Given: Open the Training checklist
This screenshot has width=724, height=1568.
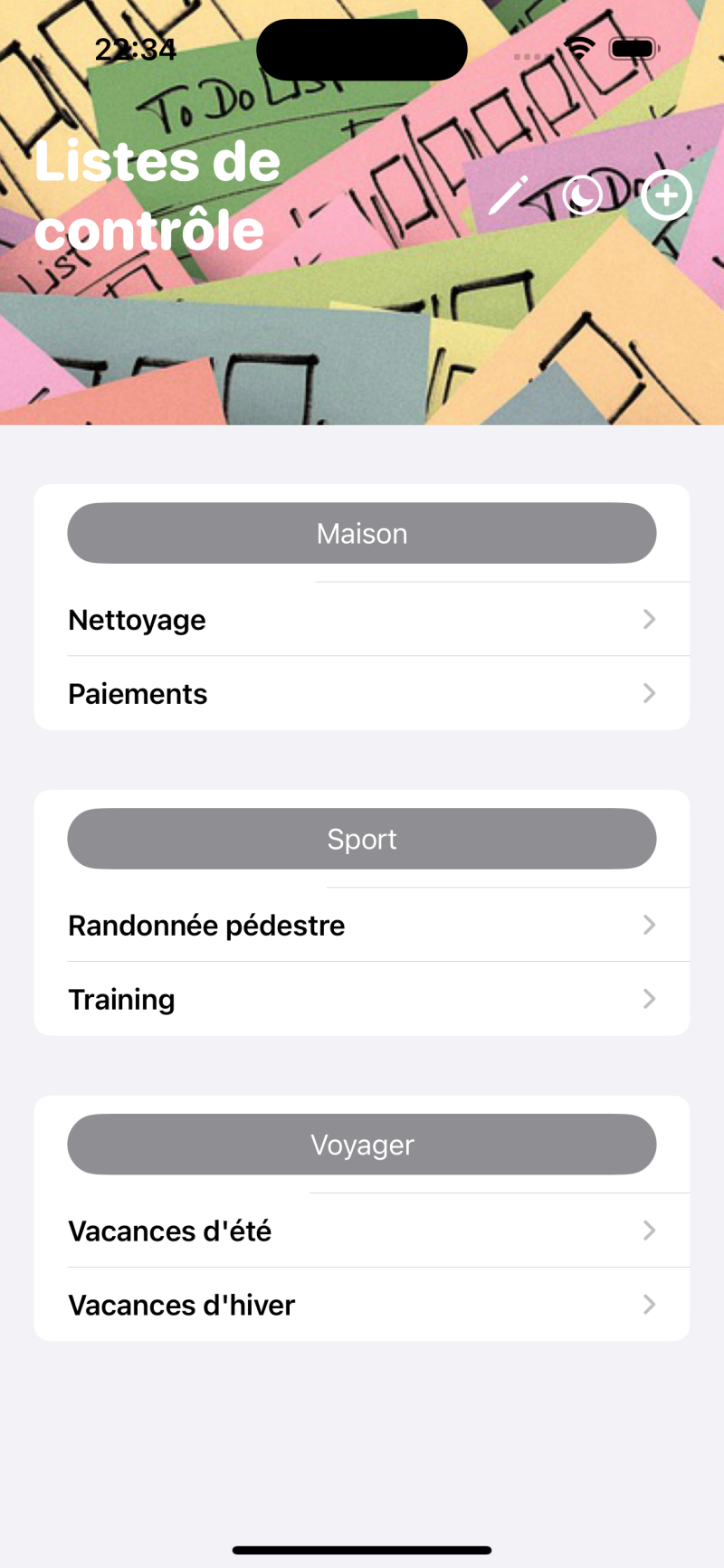Looking at the screenshot, I should point(362,1000).
